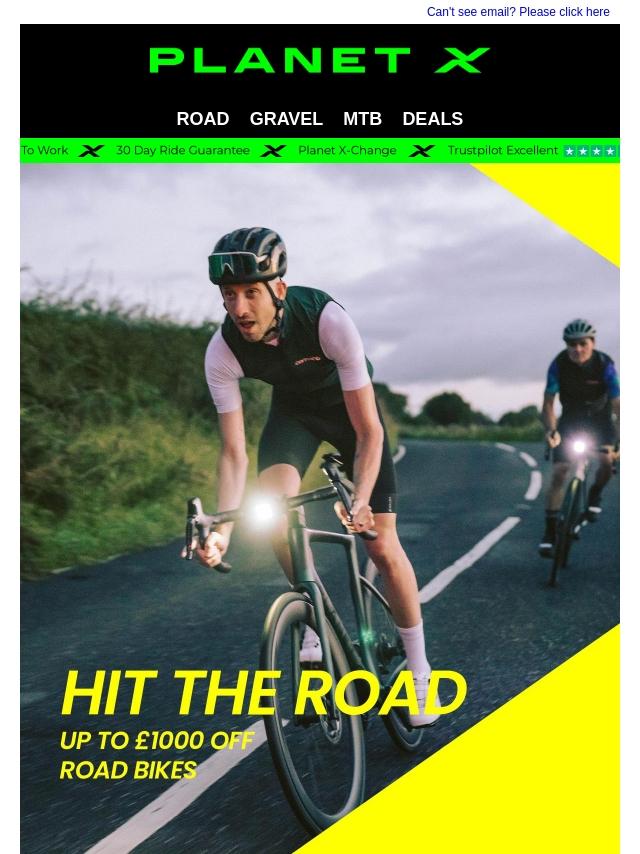Tap the Planet X logo header

click(x=319, y=61)
